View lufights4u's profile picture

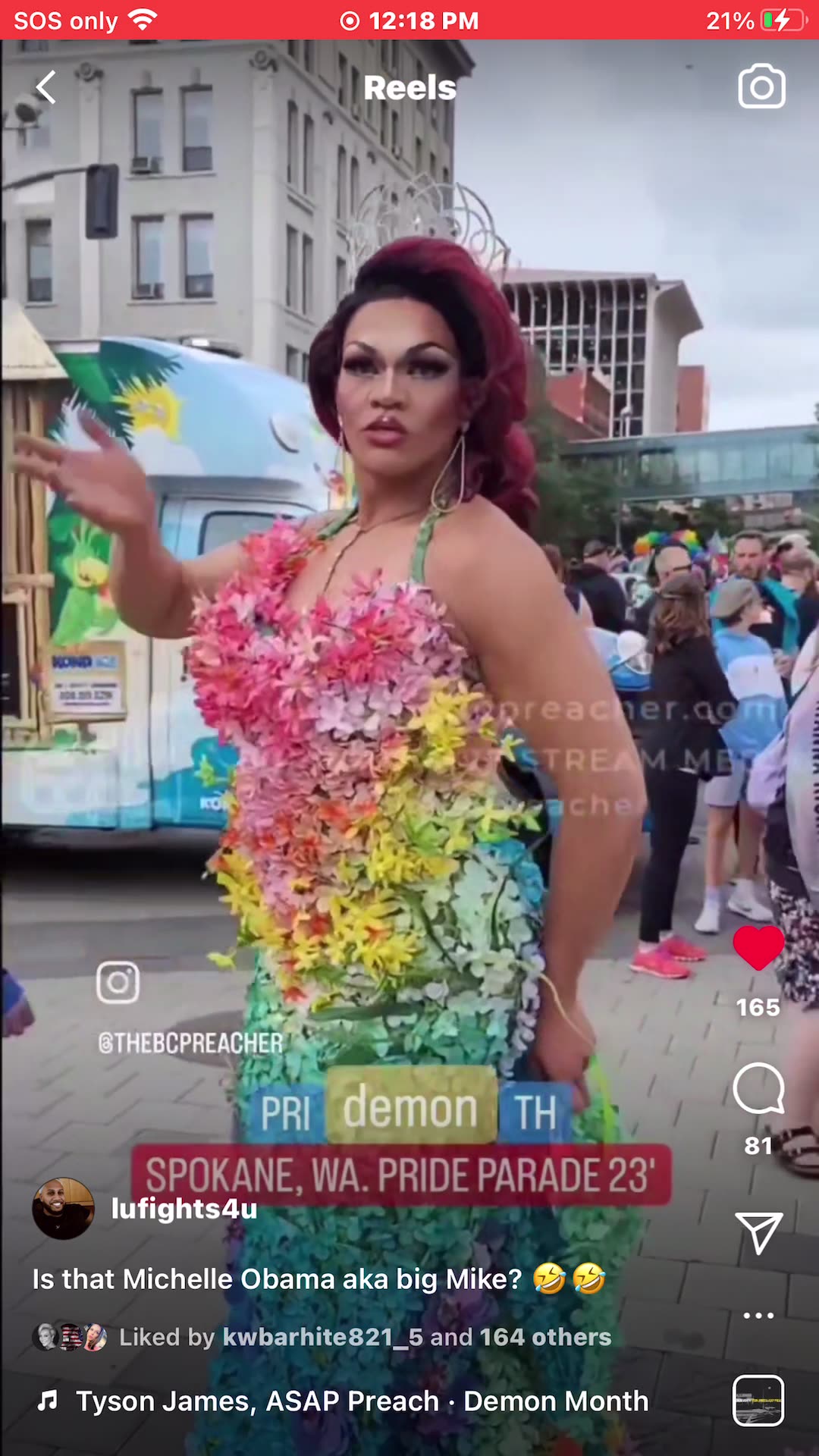click(63, 1209)
